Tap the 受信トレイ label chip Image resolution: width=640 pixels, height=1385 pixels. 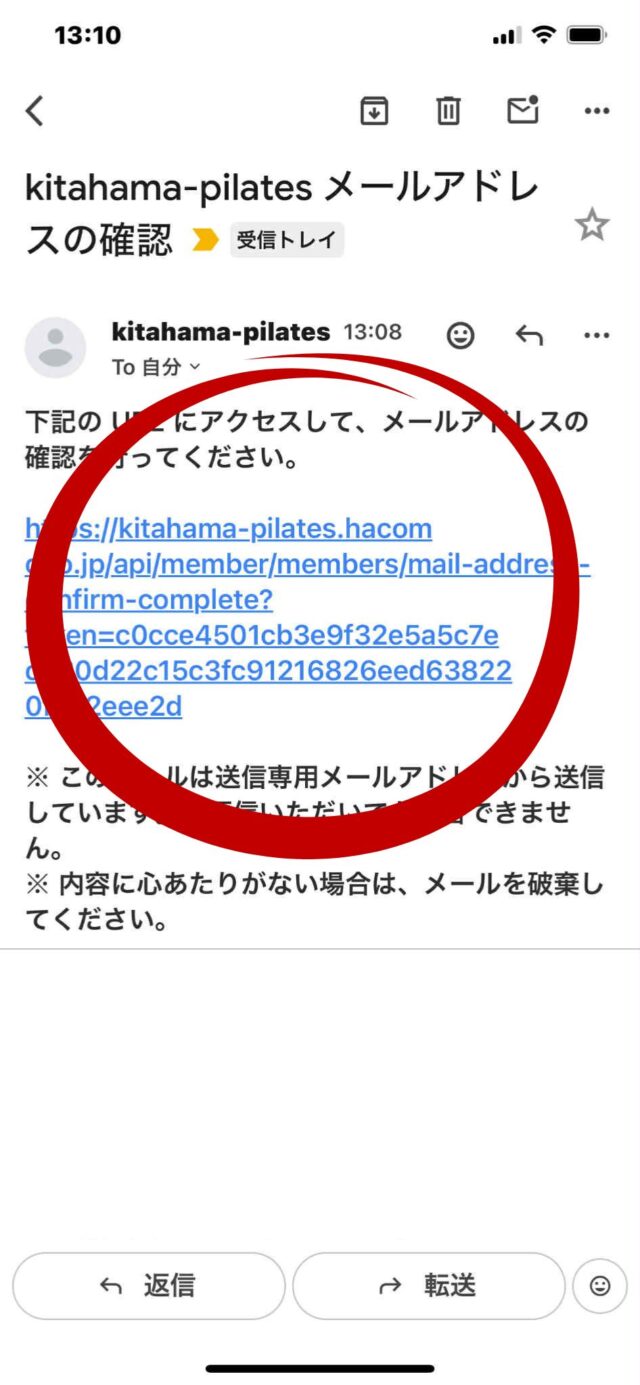pyautogui.click(x=286, y=240)
